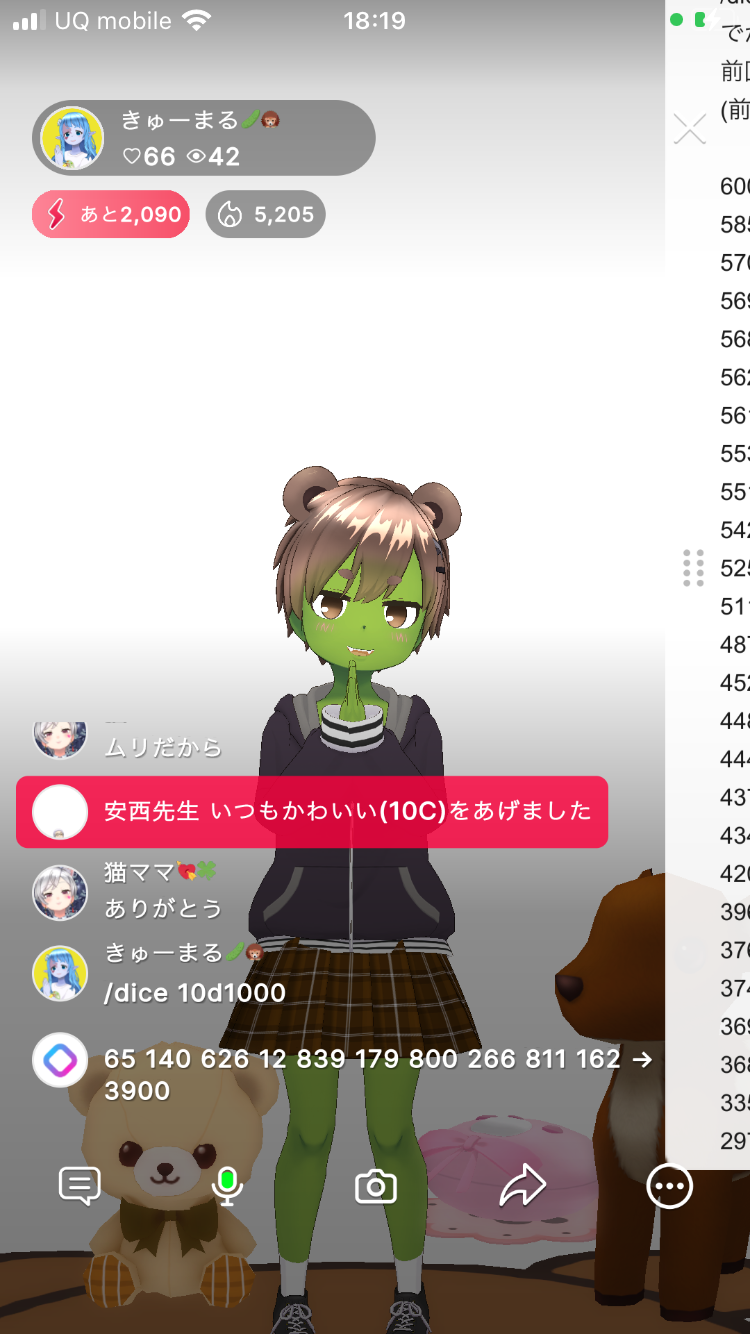This screenshot has height=1334, width=750.
Task: Open streamer きゅーまる profile pill
Action: point(204,138)
